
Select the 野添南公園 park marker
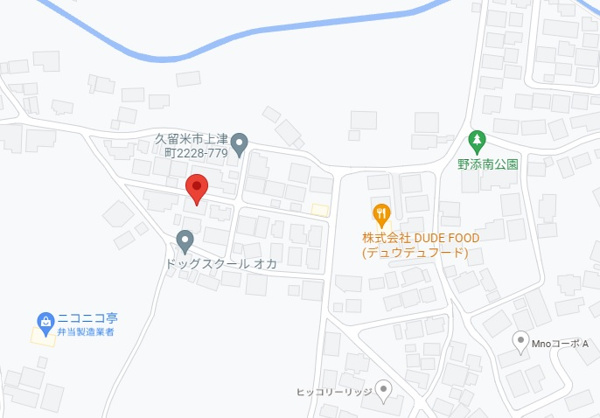click(x=477, y=141)
